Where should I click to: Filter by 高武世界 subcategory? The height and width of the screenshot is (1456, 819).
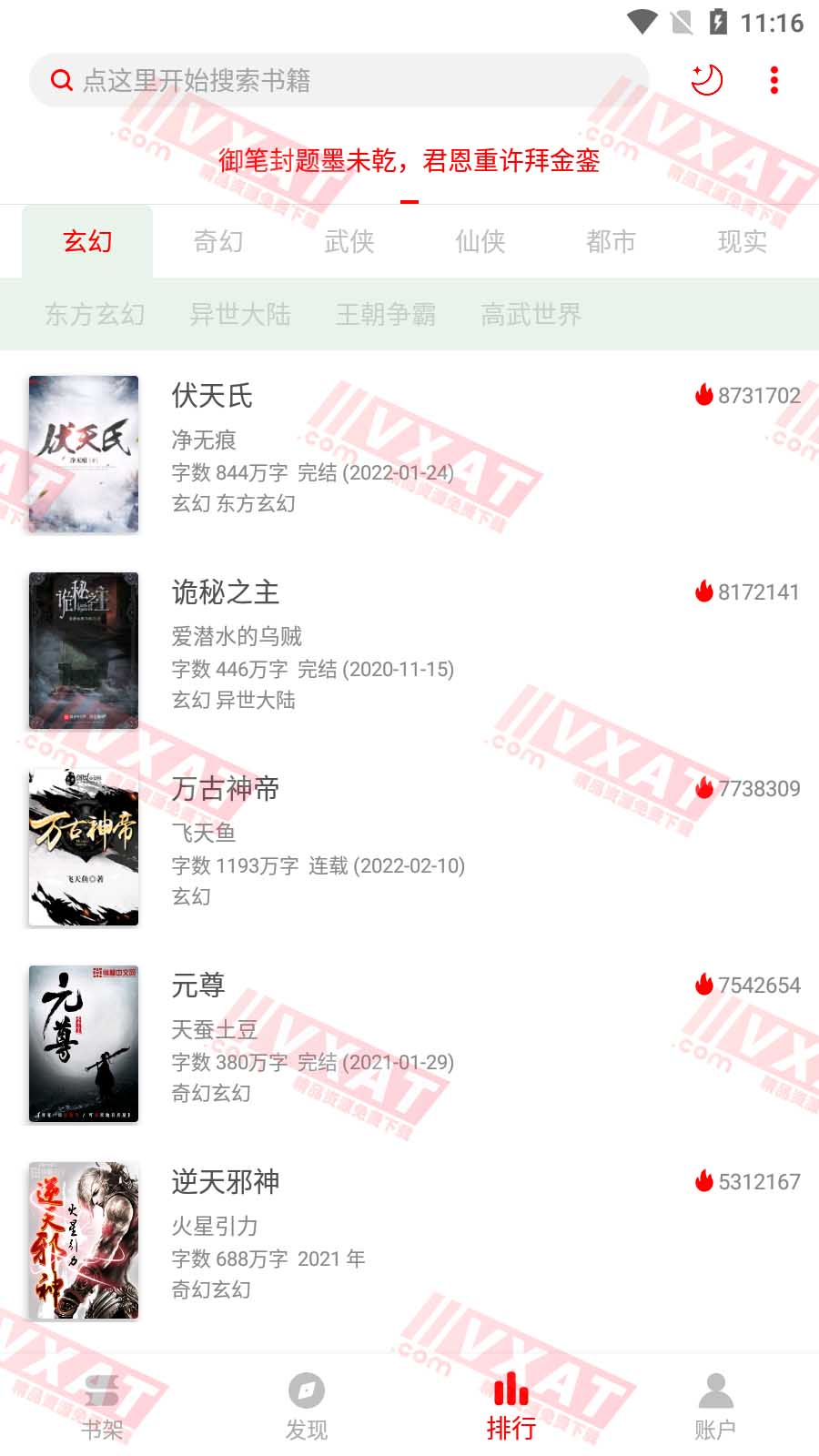531,315
